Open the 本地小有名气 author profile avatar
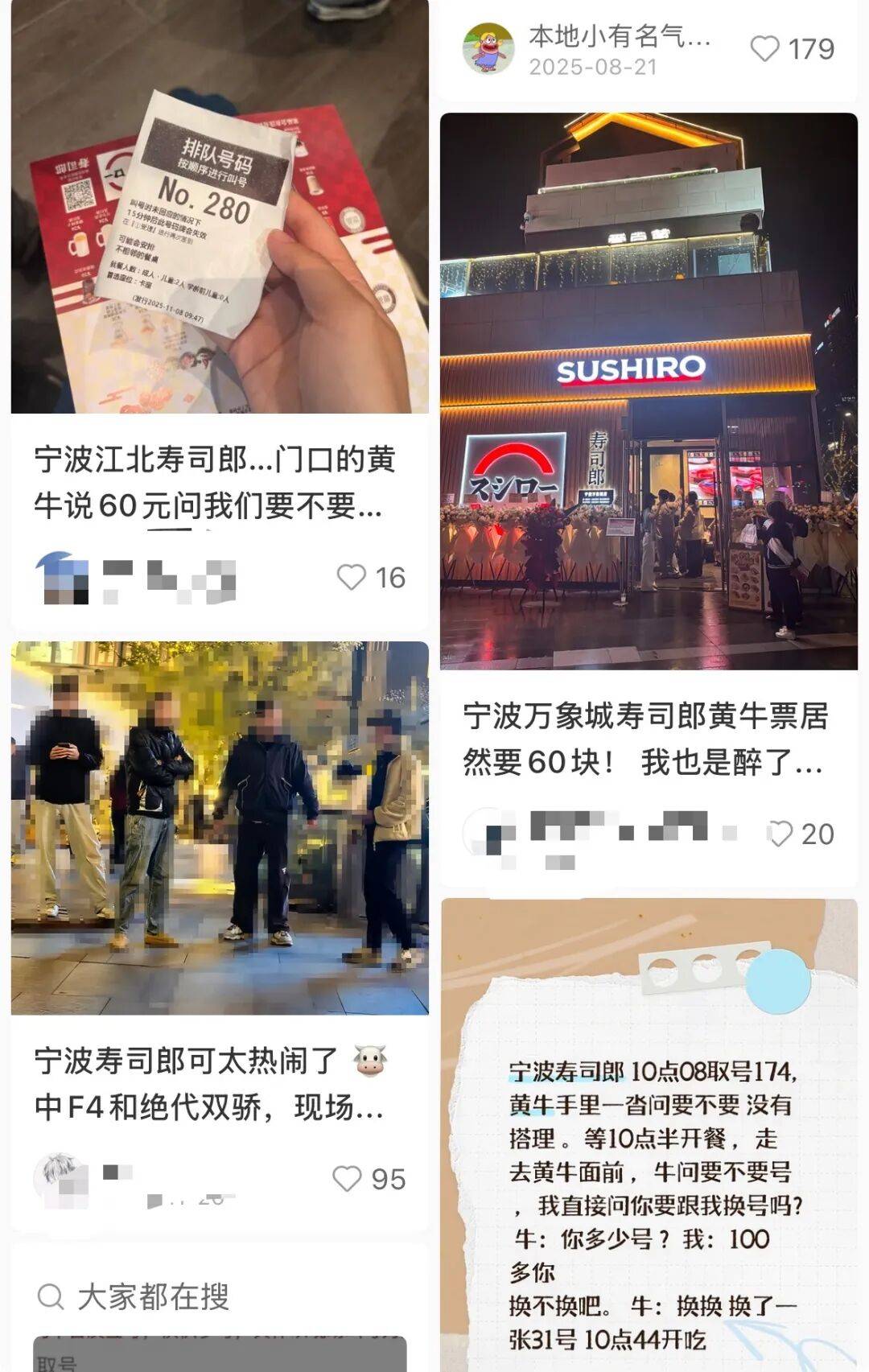 click(x=488, y=48)
